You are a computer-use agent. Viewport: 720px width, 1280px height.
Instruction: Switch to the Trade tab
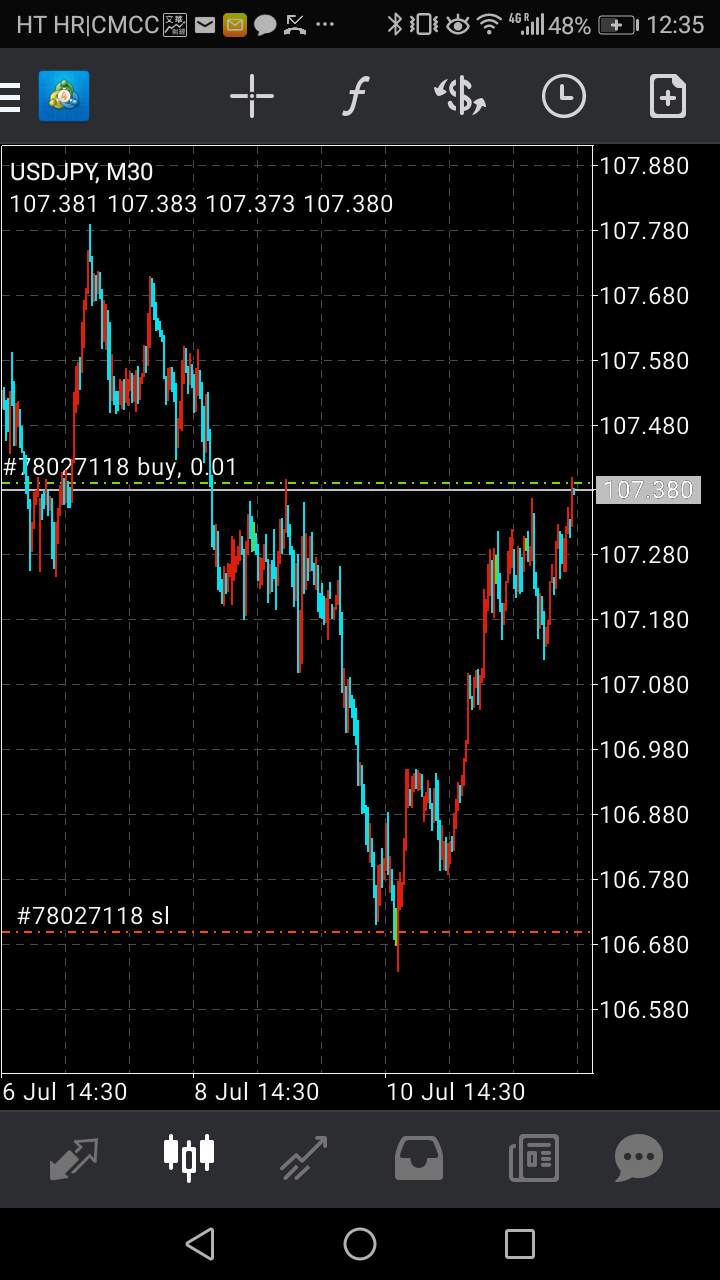click(304, 1158)
